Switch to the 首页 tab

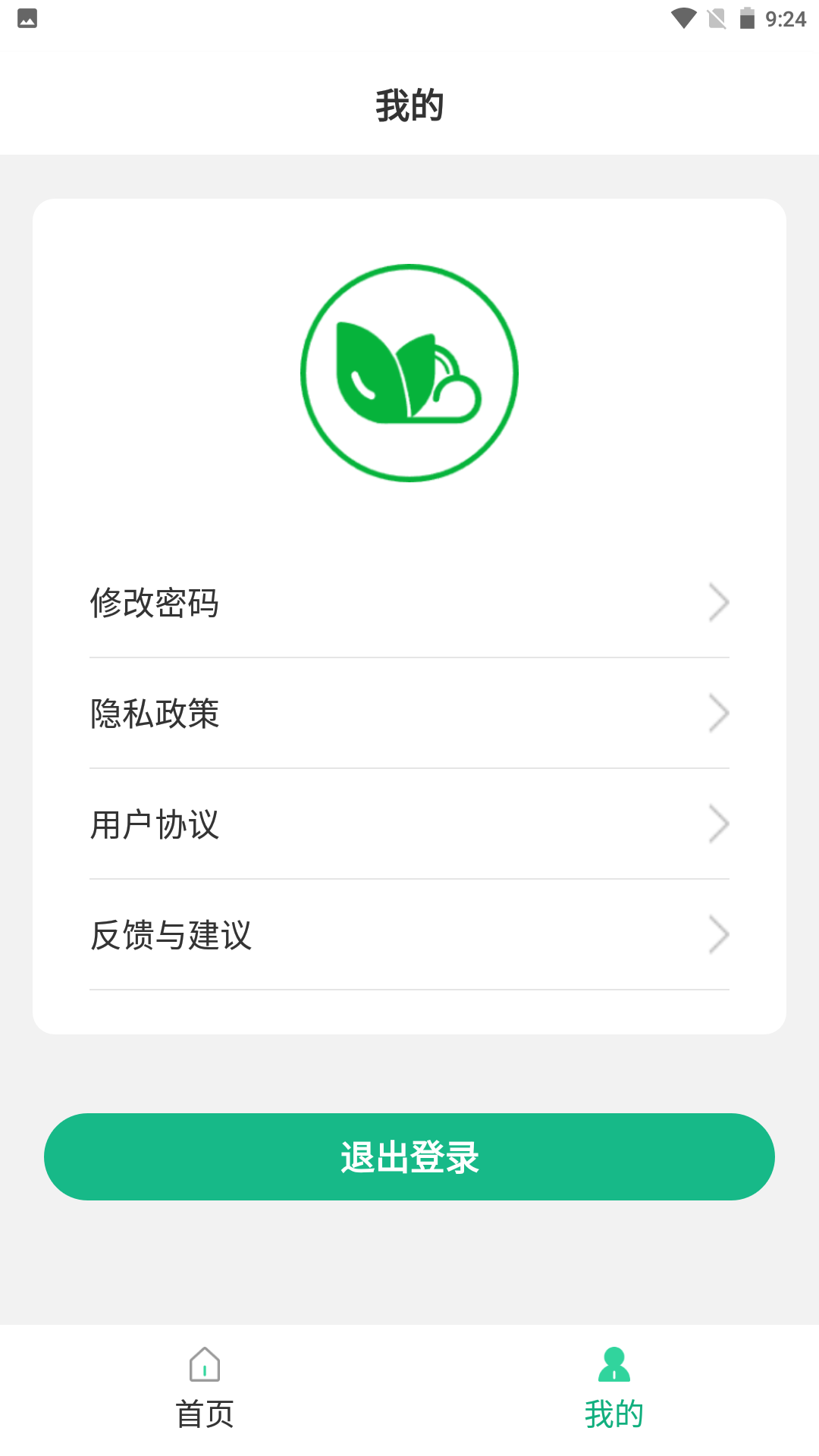[x=205, y=1413]
